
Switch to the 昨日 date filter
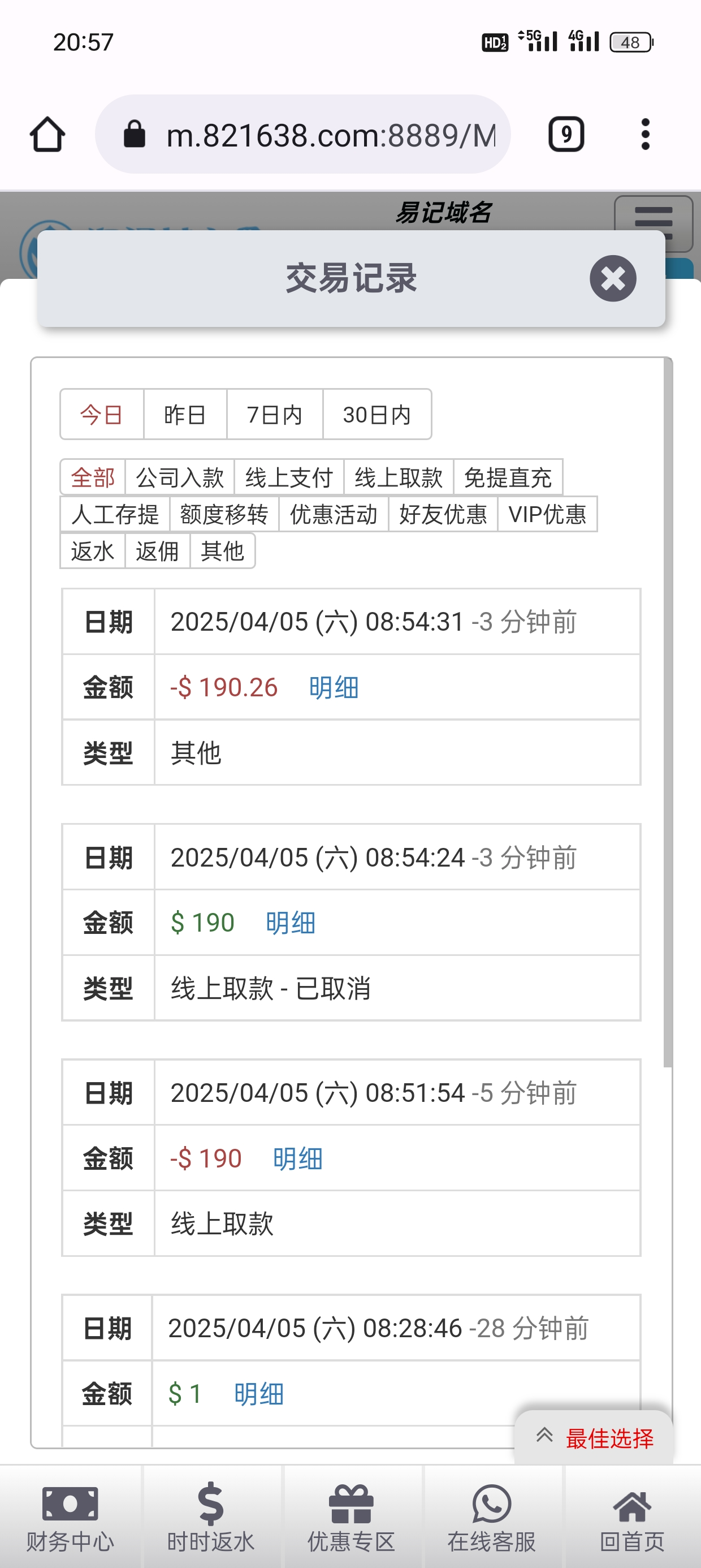click(x=185, y=415)
